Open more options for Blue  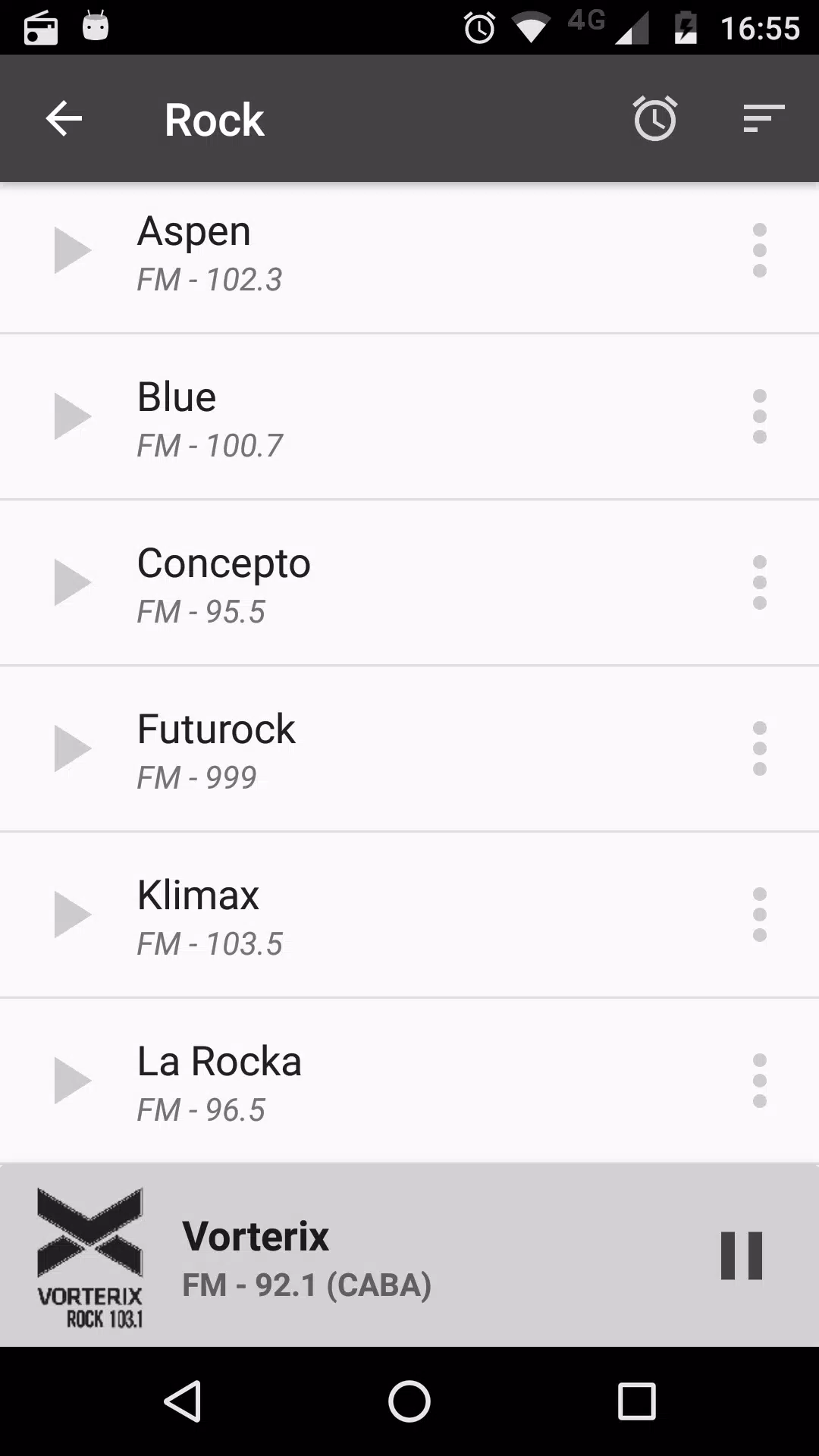760,416
